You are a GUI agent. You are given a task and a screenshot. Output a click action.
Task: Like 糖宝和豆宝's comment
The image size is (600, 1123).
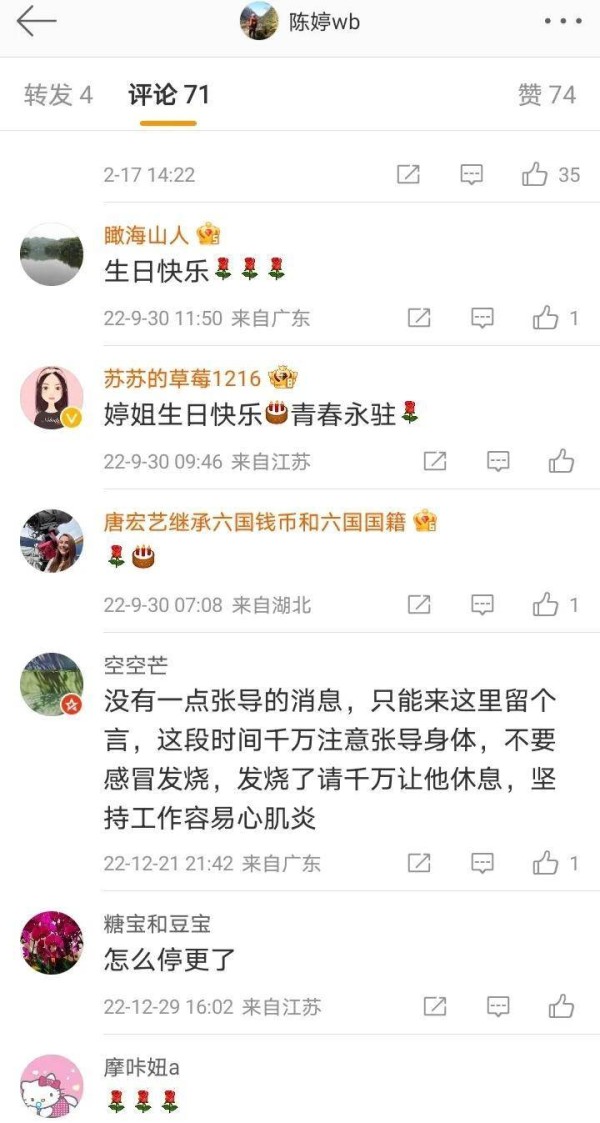pyautogui.click(x=561, y=1006)
